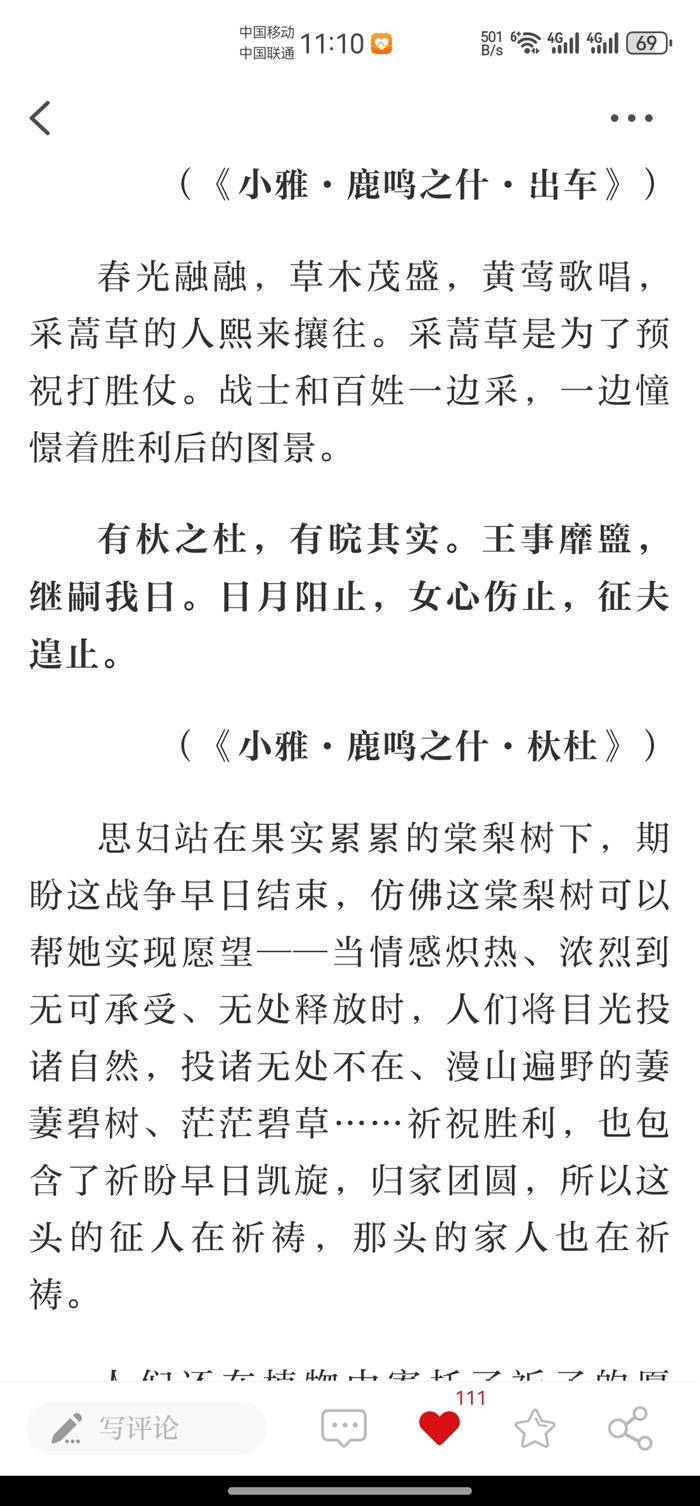Share this article via the share icon
700x1506 pixels.
tap(630, 1428)
